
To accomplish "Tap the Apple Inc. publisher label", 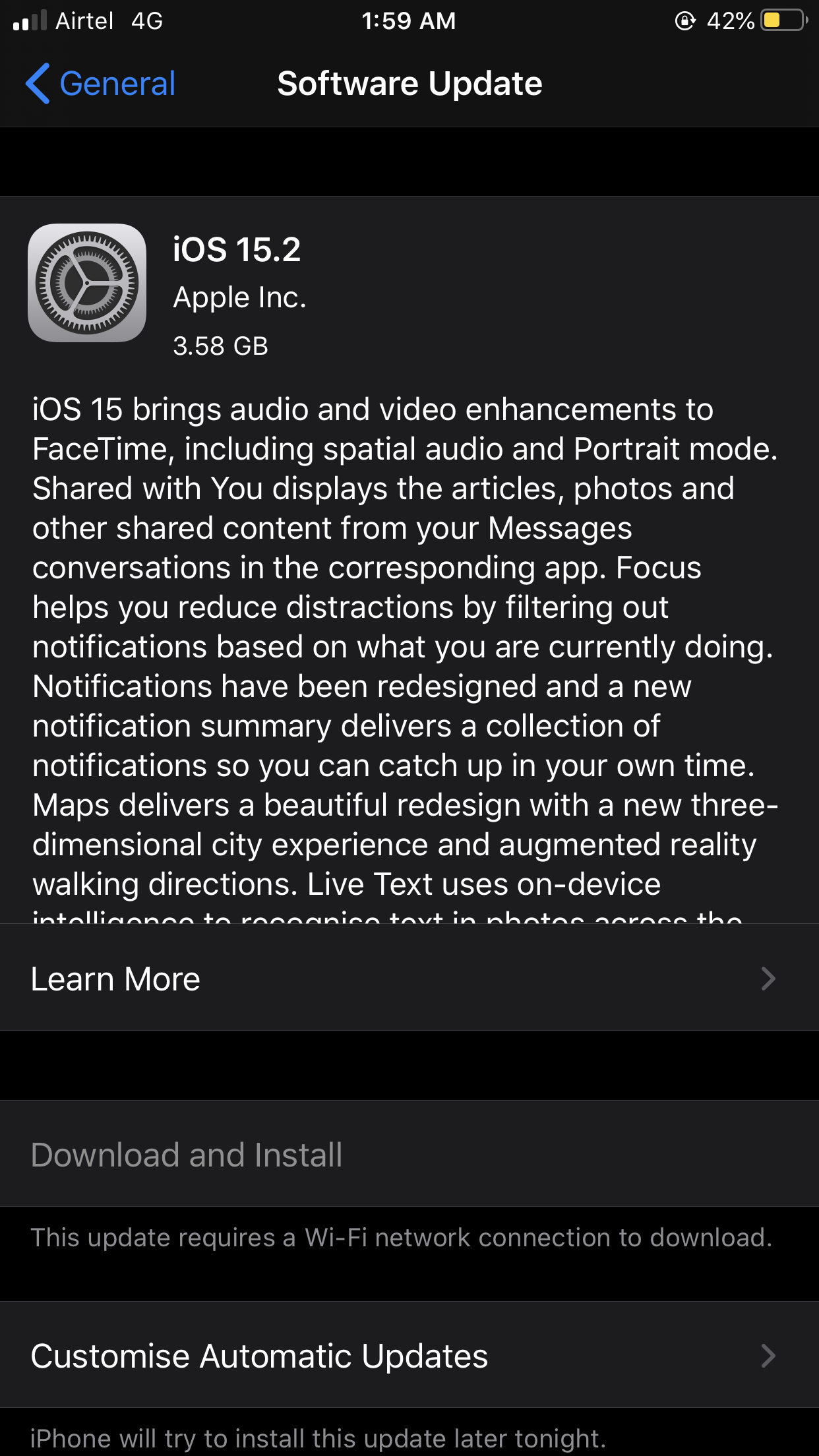I will pyautogui.click(x=239, y=297).
